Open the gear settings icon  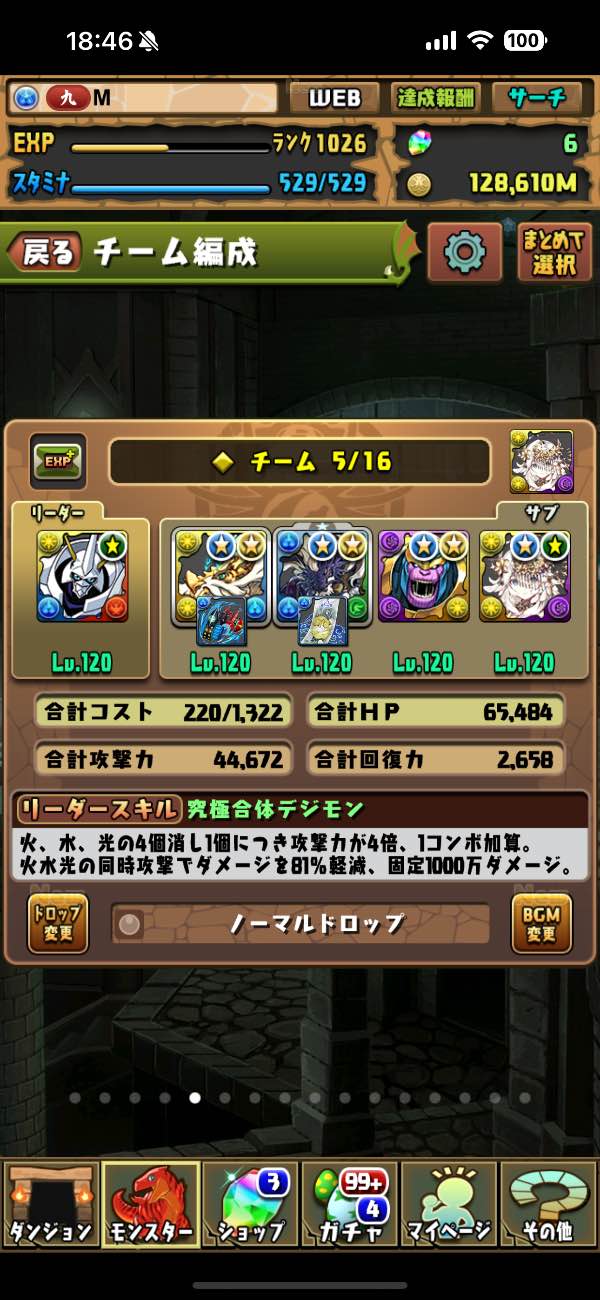[x=464, y=252]
